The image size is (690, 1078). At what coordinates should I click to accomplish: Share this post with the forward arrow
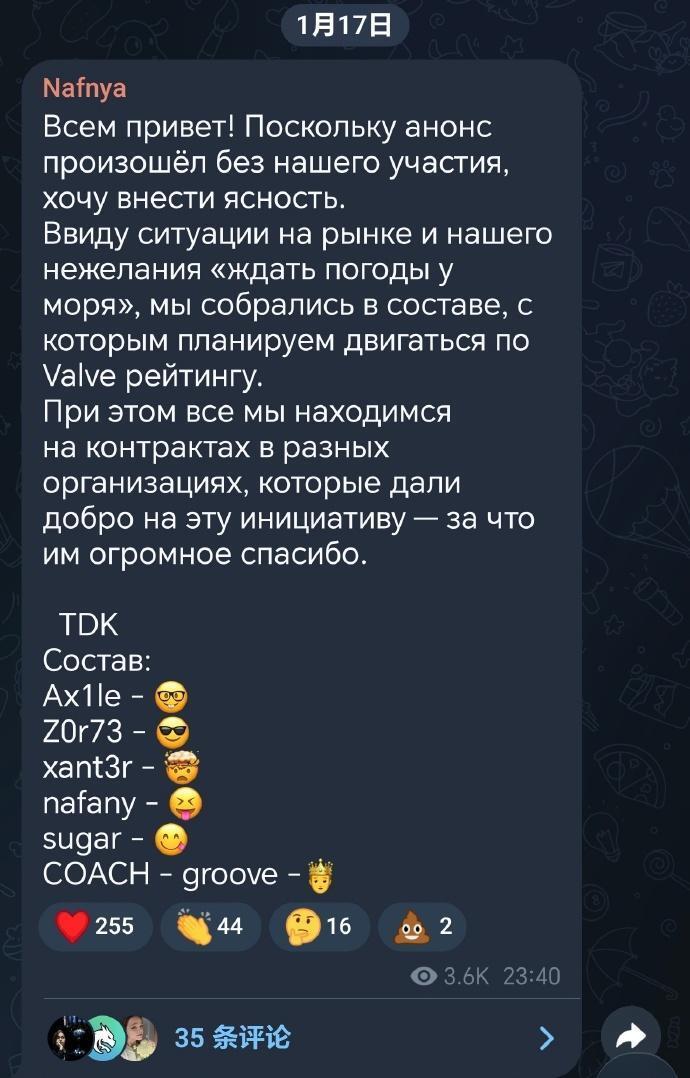632,1038
